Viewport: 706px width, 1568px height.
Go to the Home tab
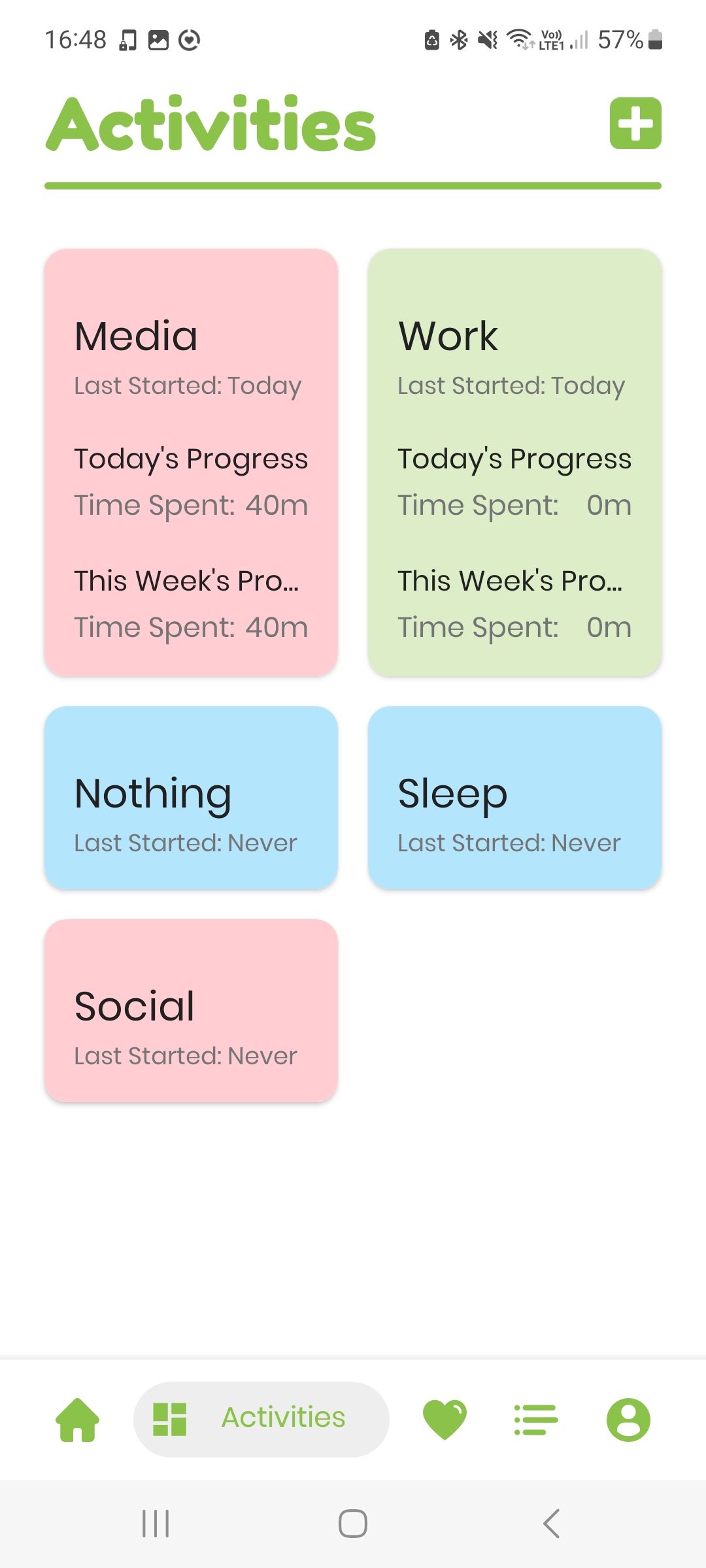(78, 1419)
